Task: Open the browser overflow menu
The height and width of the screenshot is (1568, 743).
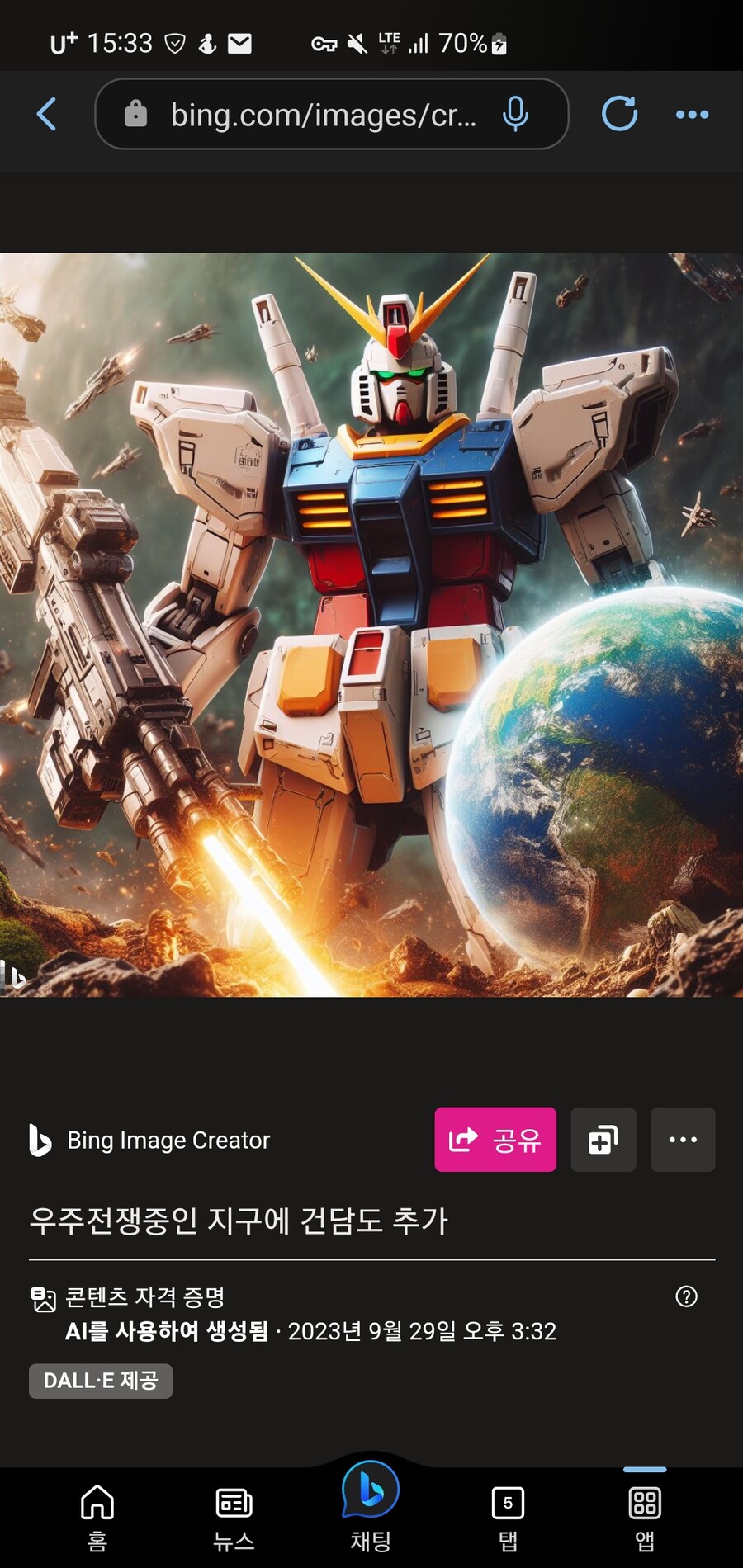Action: tap(692, 114)
